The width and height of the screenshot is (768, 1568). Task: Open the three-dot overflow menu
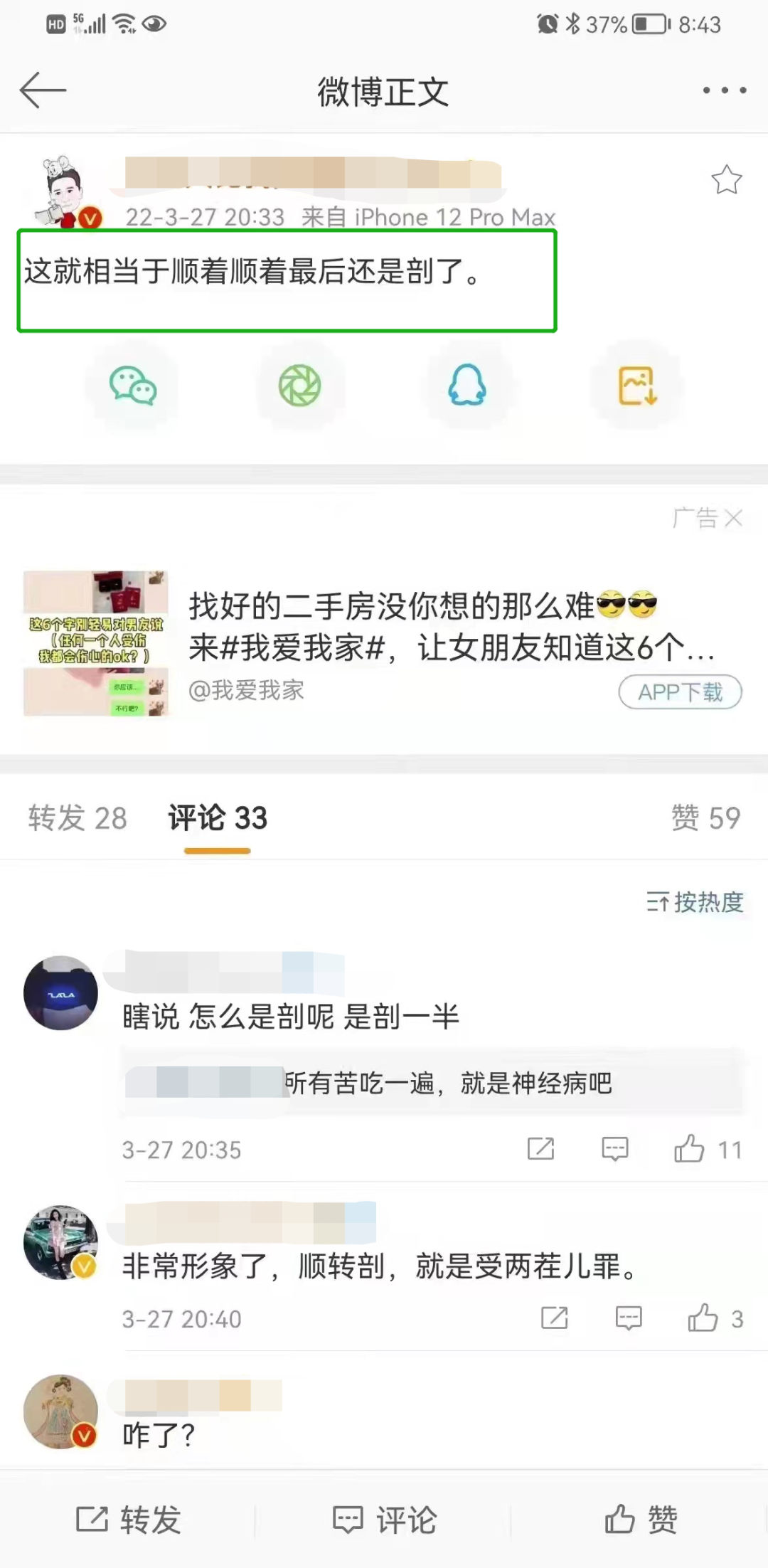(724, 90)
